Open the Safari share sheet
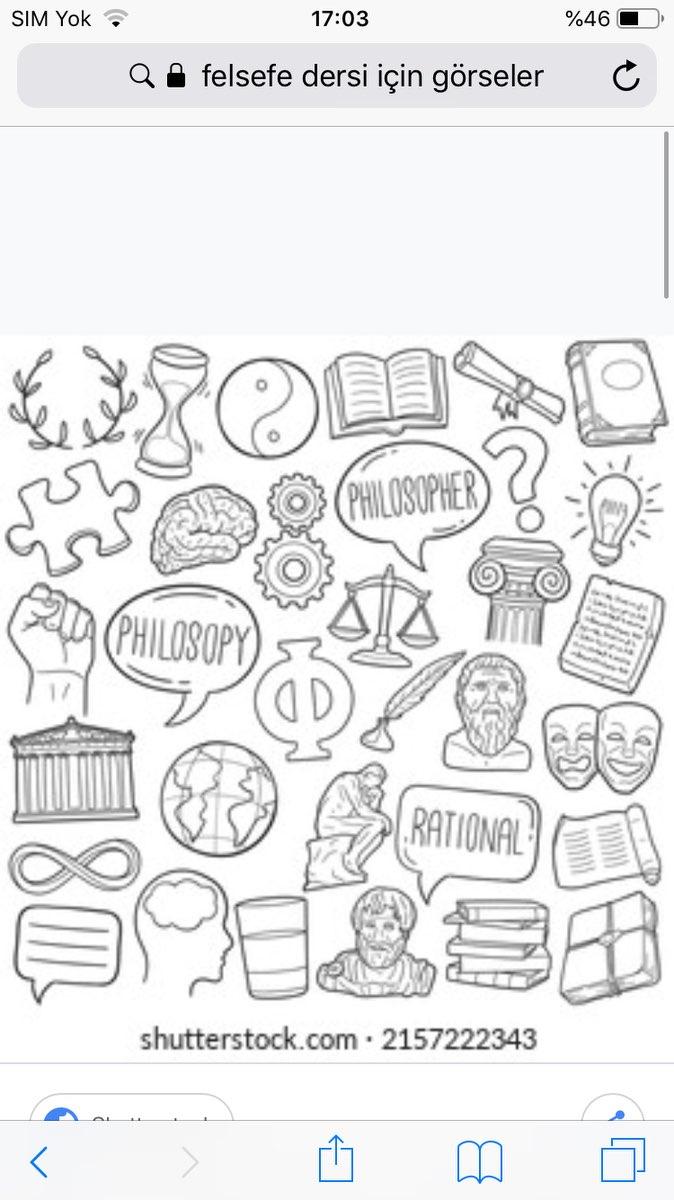Image resolution: width=674 pixels, height=1200 pixels. (336, 1160)
